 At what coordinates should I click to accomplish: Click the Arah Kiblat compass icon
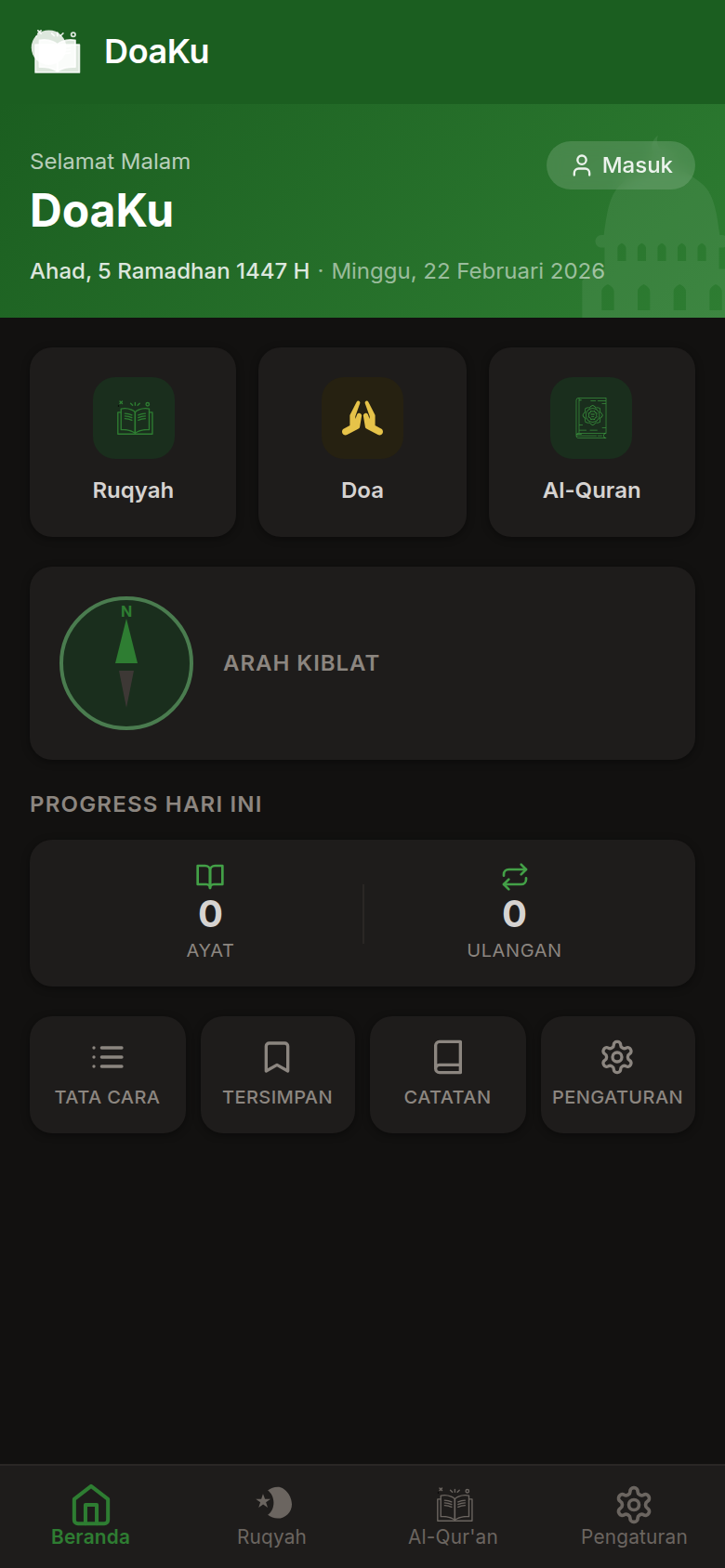125,663
